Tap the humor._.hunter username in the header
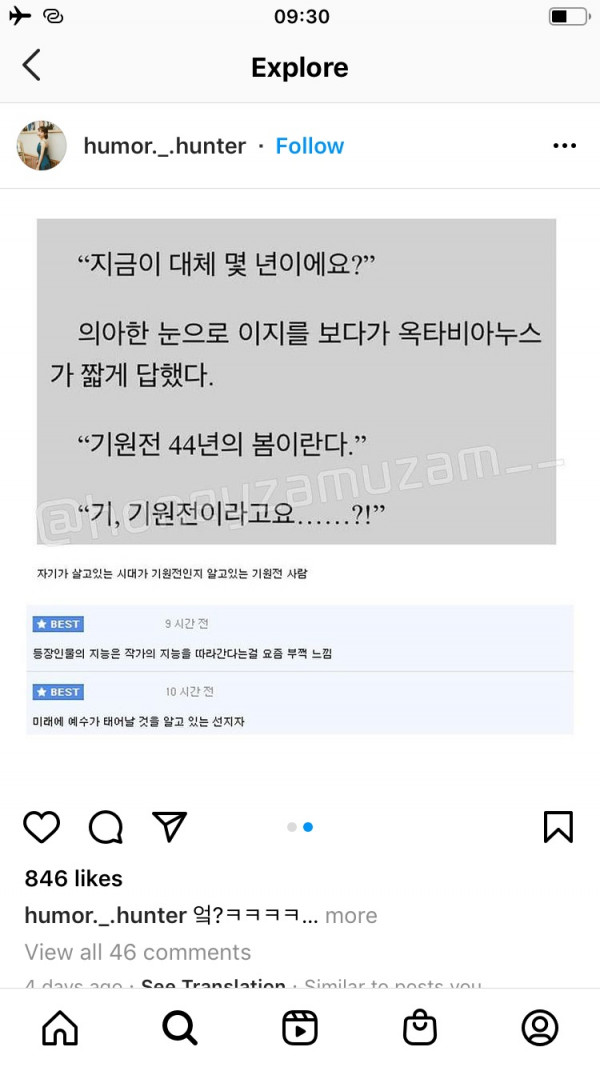 point(164,146)
